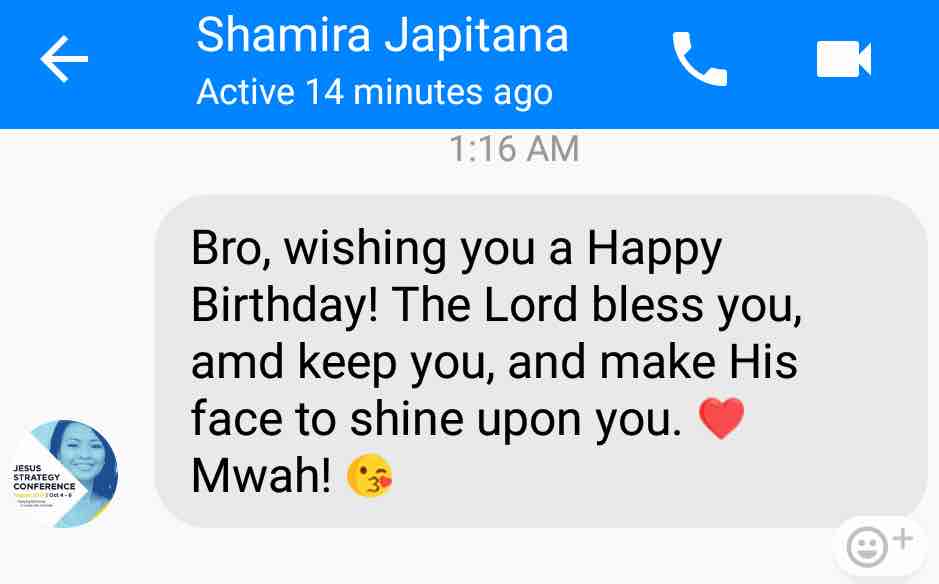The width and height of the screenshot is (939, 584).
Task: Open Shamira's profile picture
Action: [64, 473]
